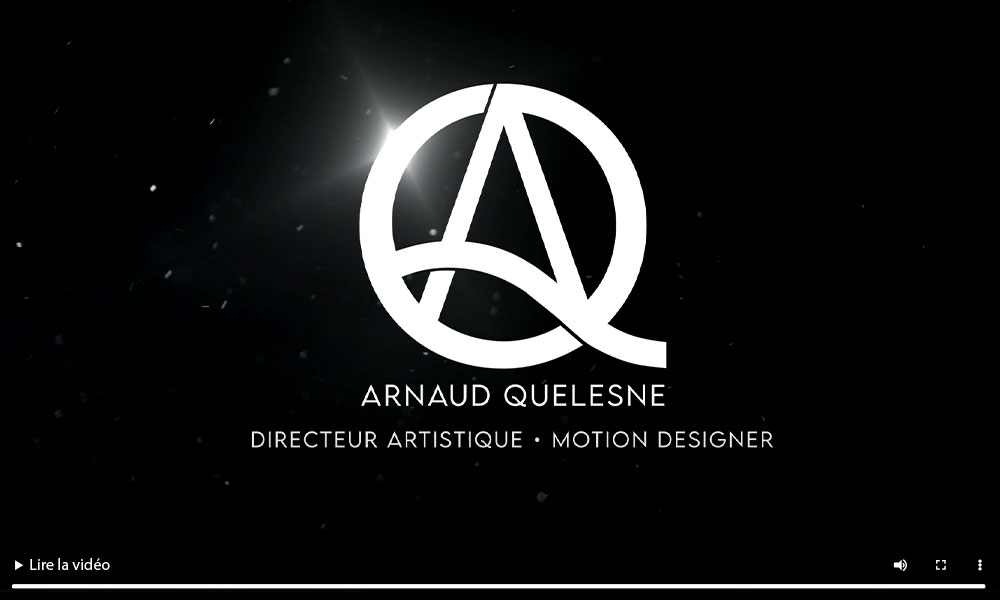Play the video with Lire la vidéo
1000x600 pixels.
click(x=61, y=565)
